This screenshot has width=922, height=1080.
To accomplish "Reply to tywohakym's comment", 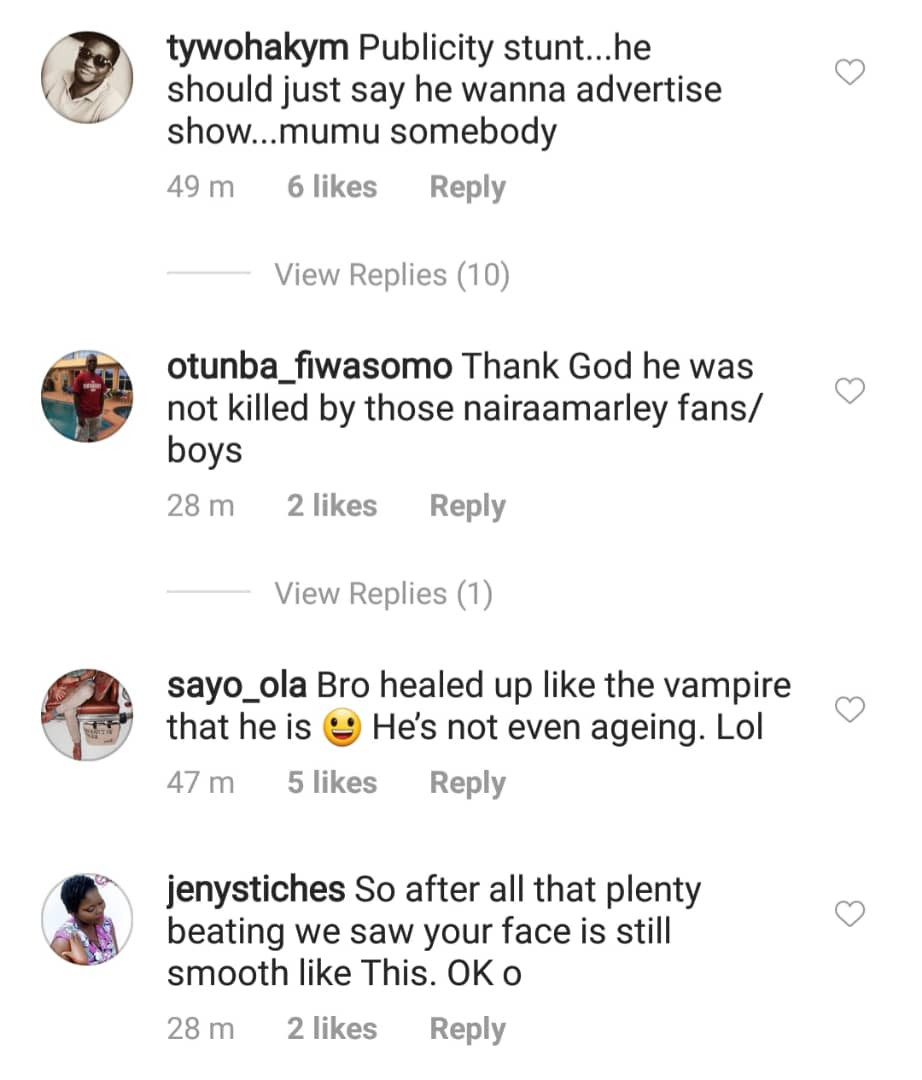I will point(467,188).
